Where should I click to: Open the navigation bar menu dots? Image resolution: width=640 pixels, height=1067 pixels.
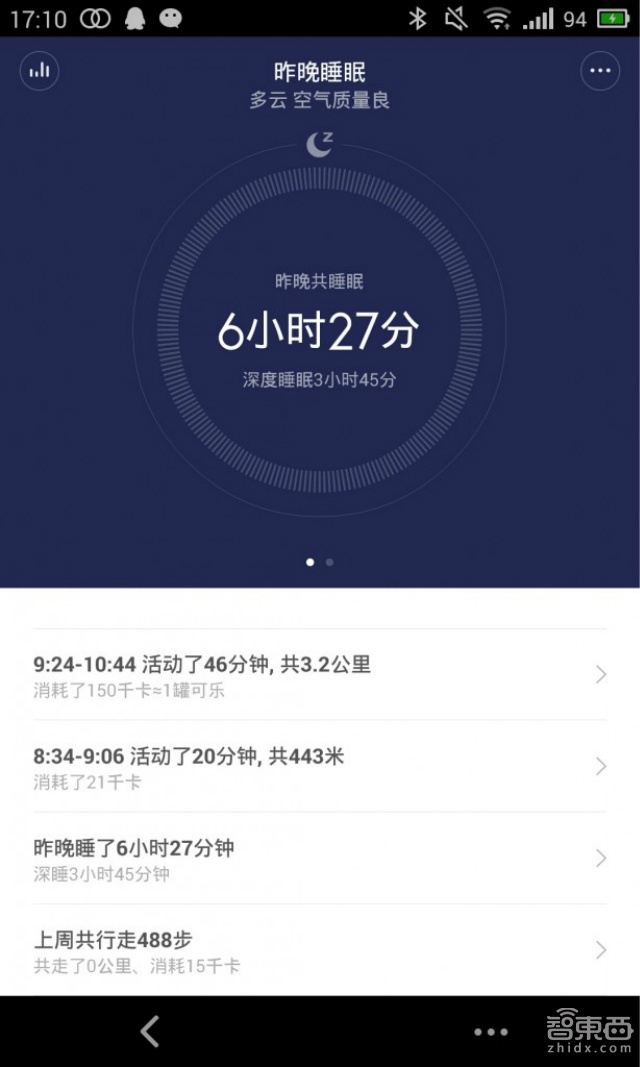(491, 1032)
